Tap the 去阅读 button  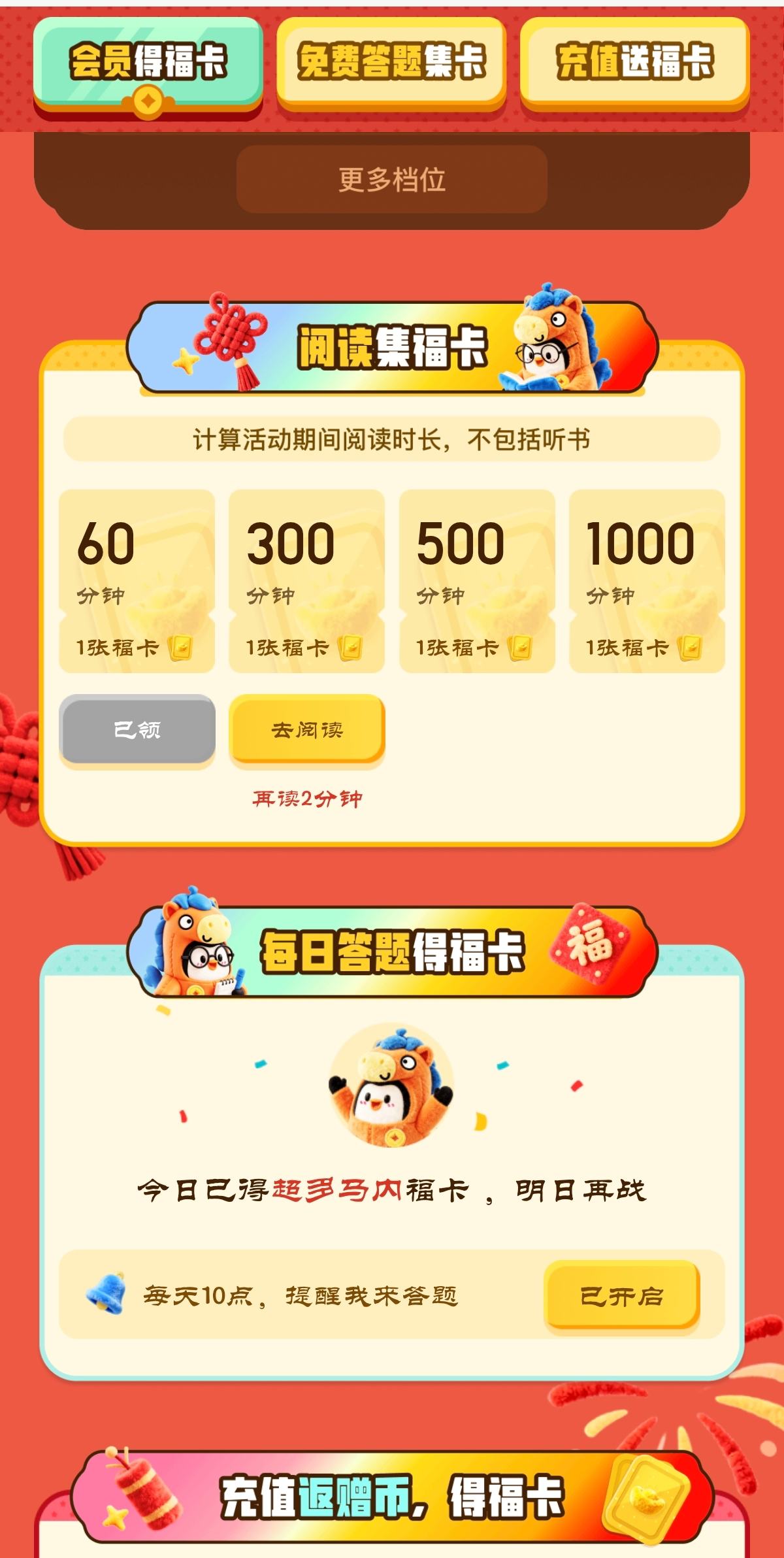[306, 729]
